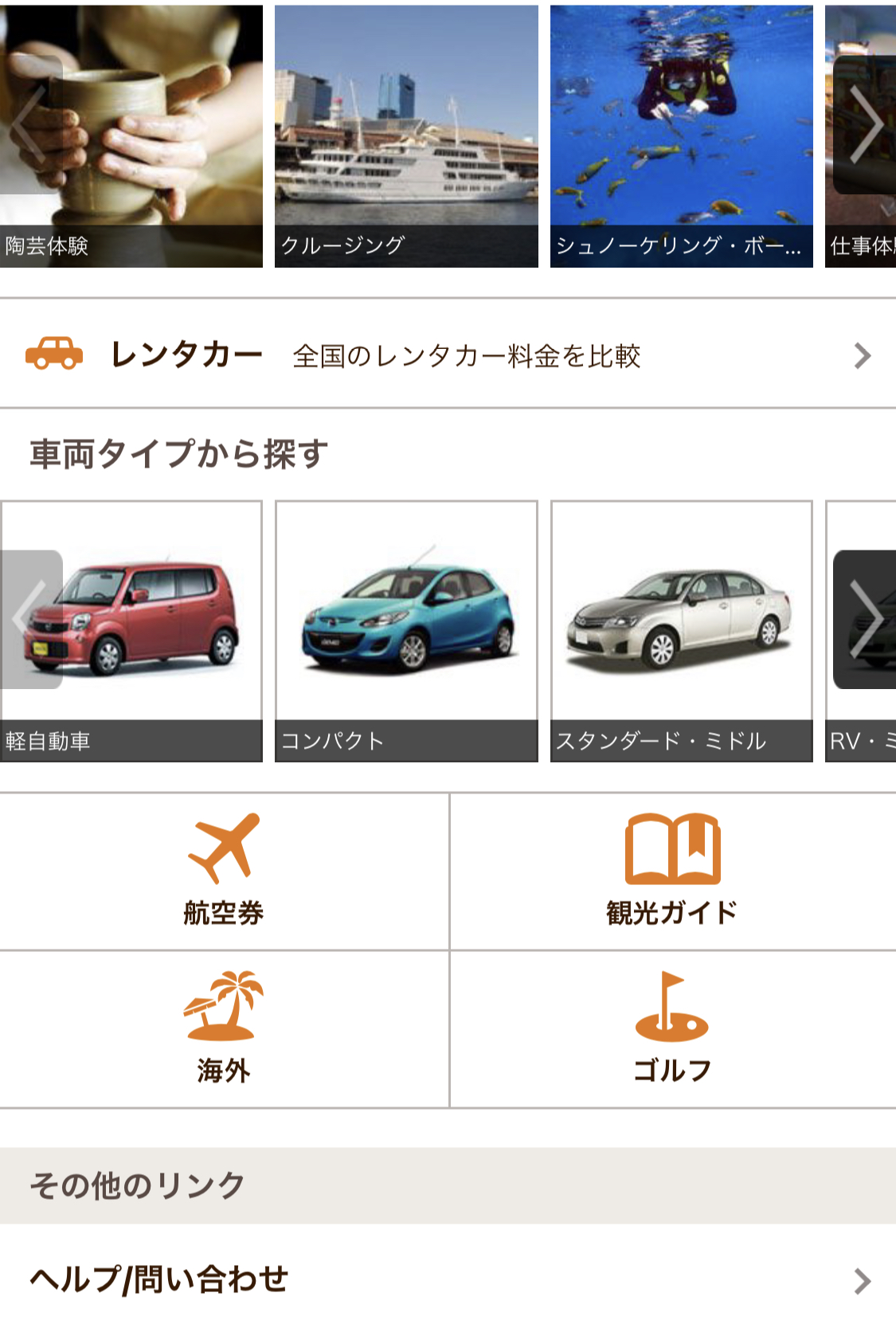
Task: Open ヘルプ/問い合わせ page
Action: tap(448, 1279)
